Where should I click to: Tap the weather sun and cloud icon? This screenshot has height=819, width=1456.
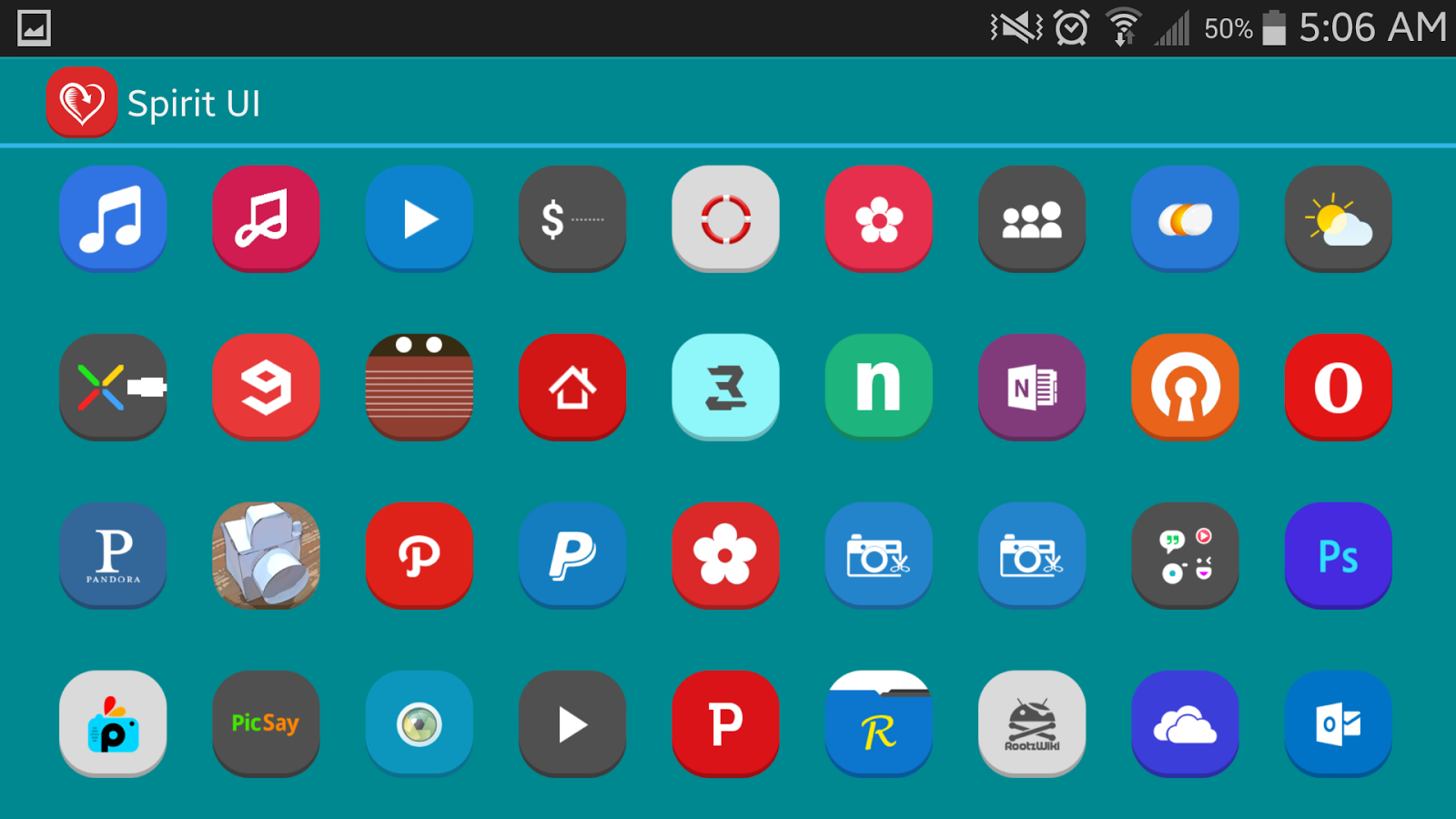tap(1338, 218)
